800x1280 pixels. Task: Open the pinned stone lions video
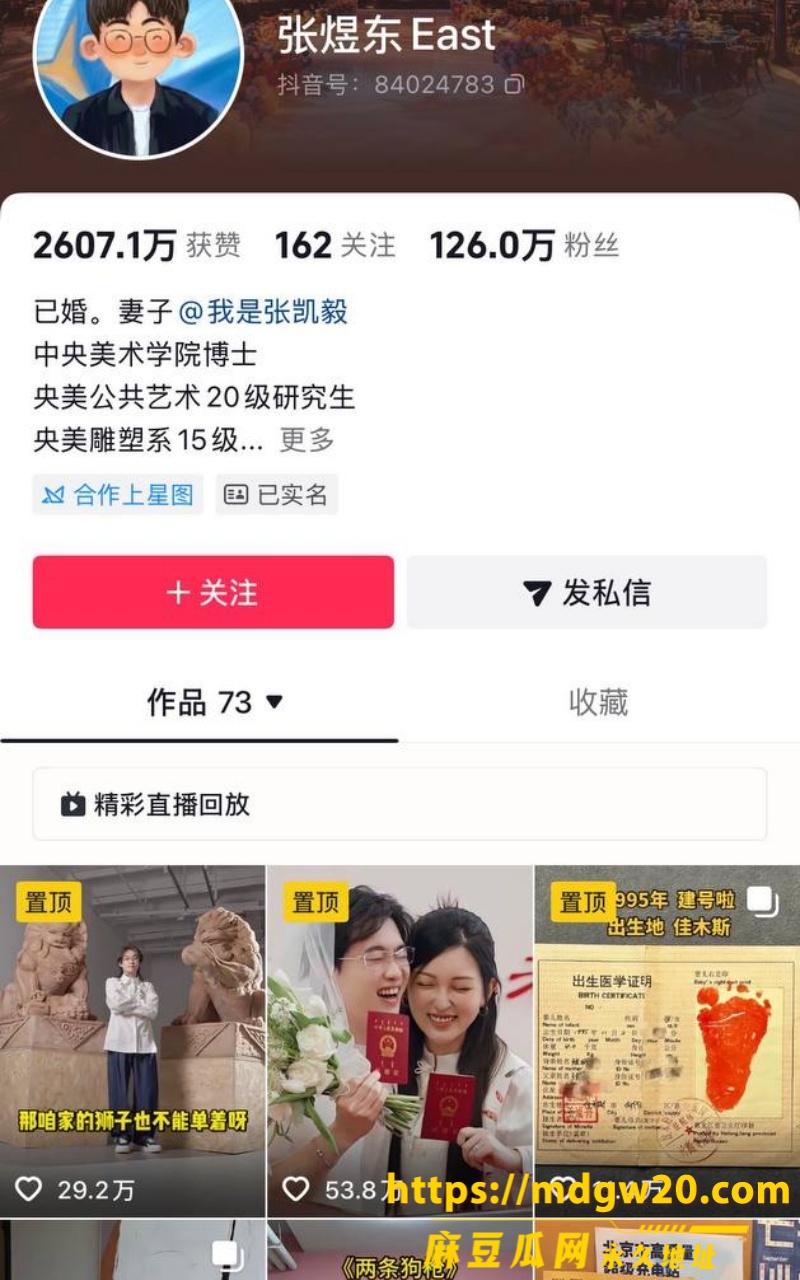coord(132,1041)
